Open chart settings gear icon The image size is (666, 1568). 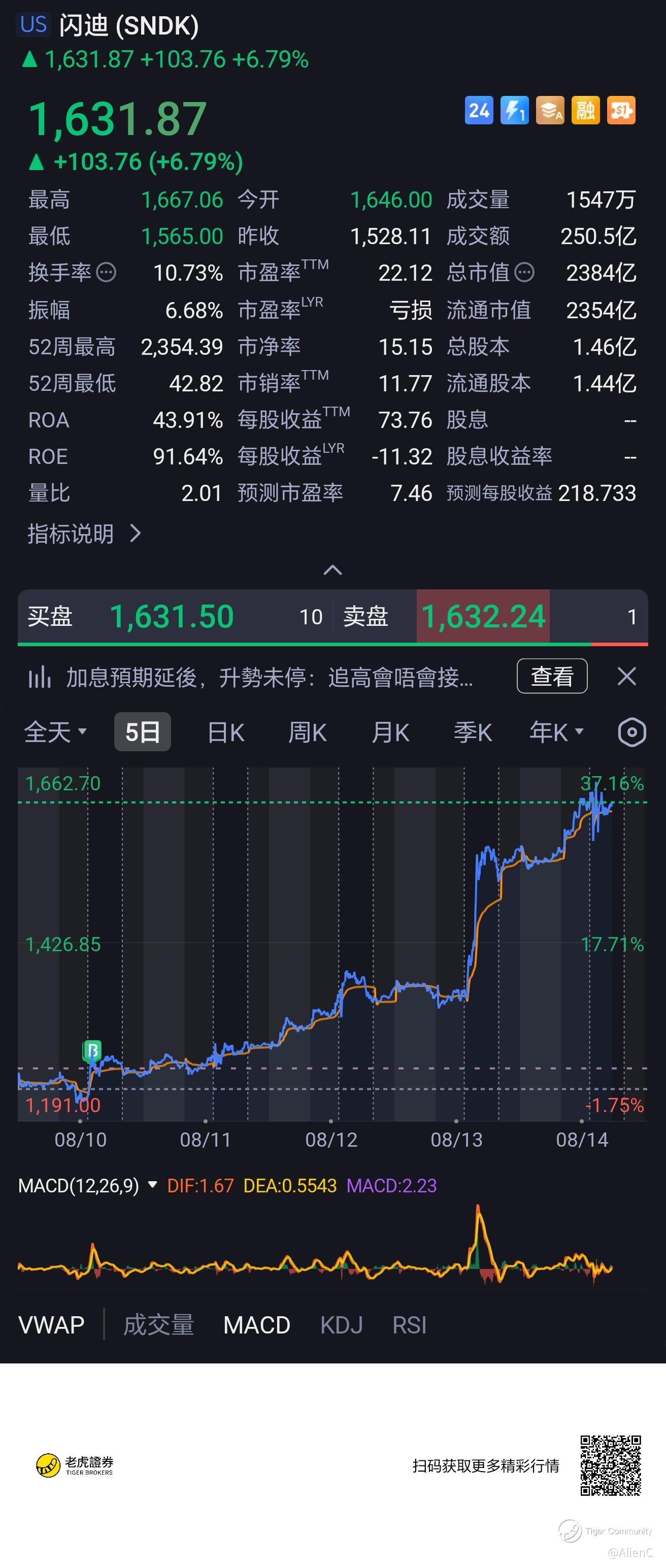click(x=632, y=731)
